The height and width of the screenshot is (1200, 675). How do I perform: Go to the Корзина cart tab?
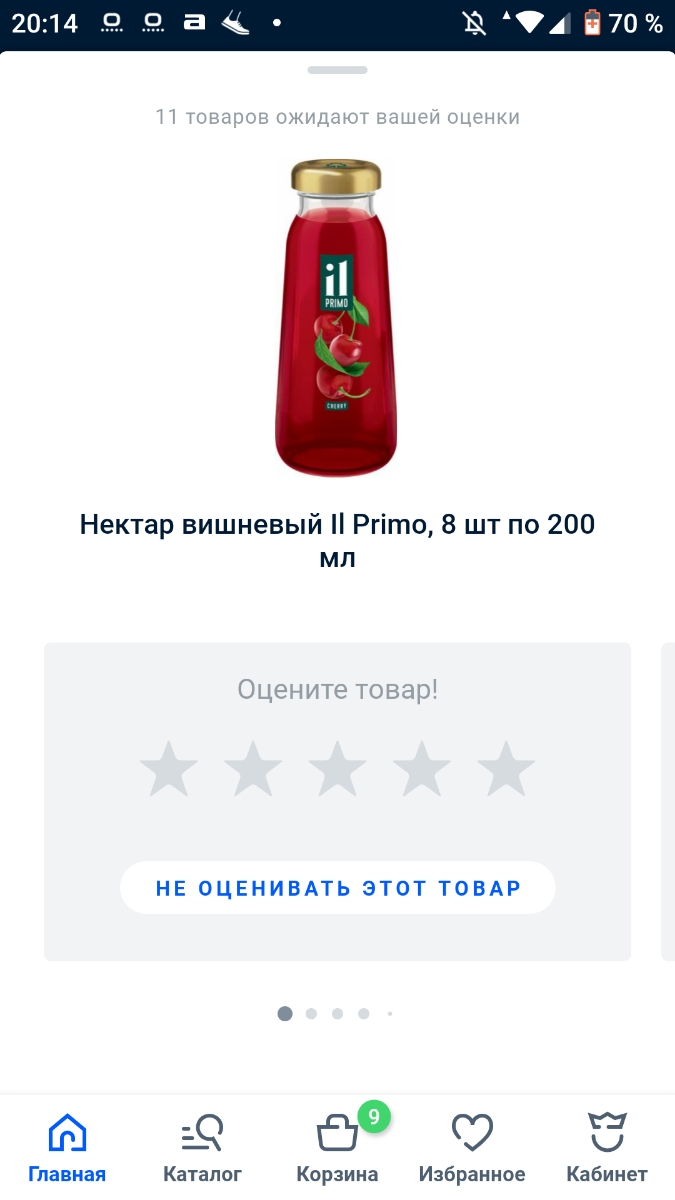click(337, 1148)
